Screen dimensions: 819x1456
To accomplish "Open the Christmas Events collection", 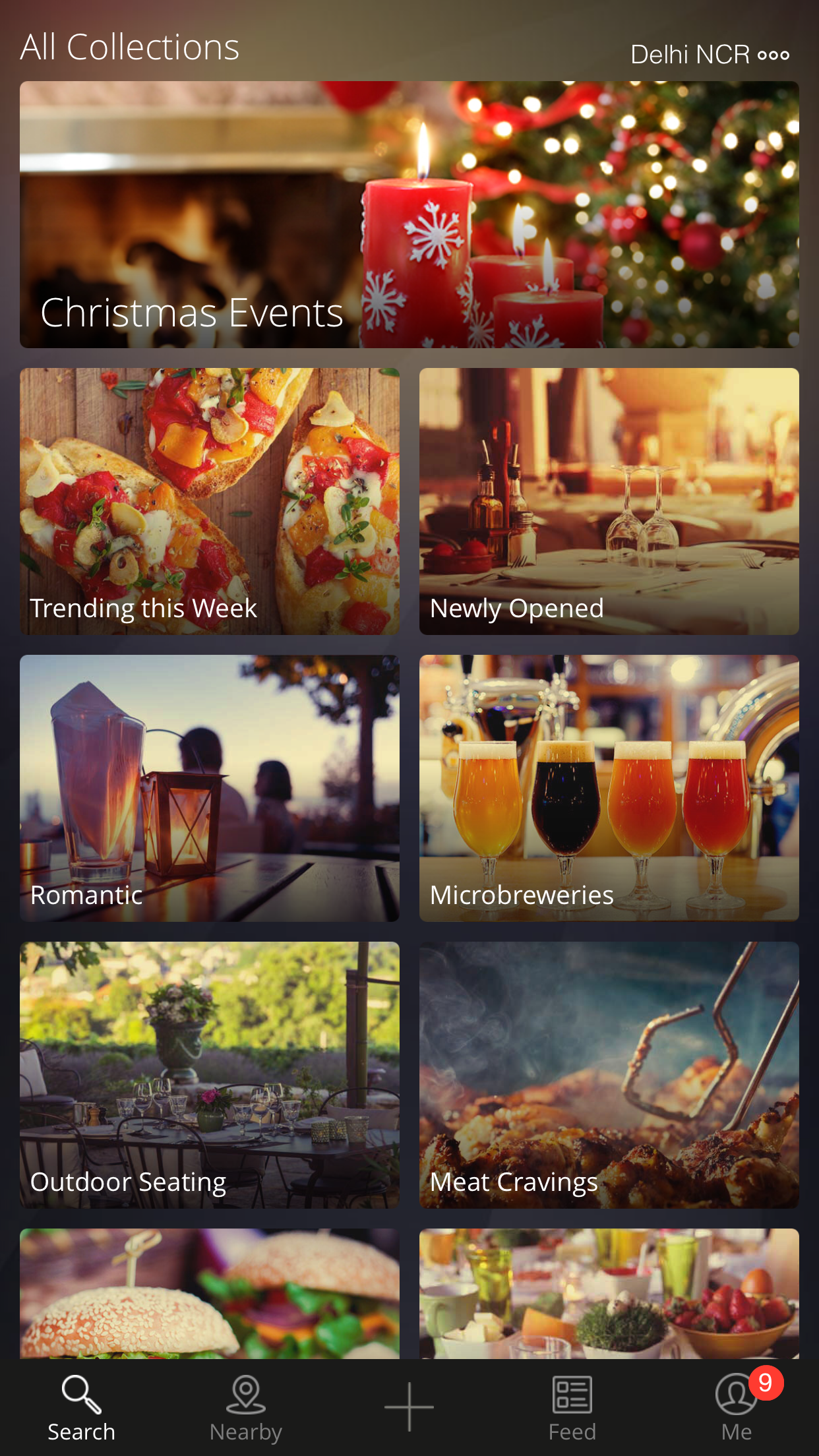I will click(x=409, y=214).
